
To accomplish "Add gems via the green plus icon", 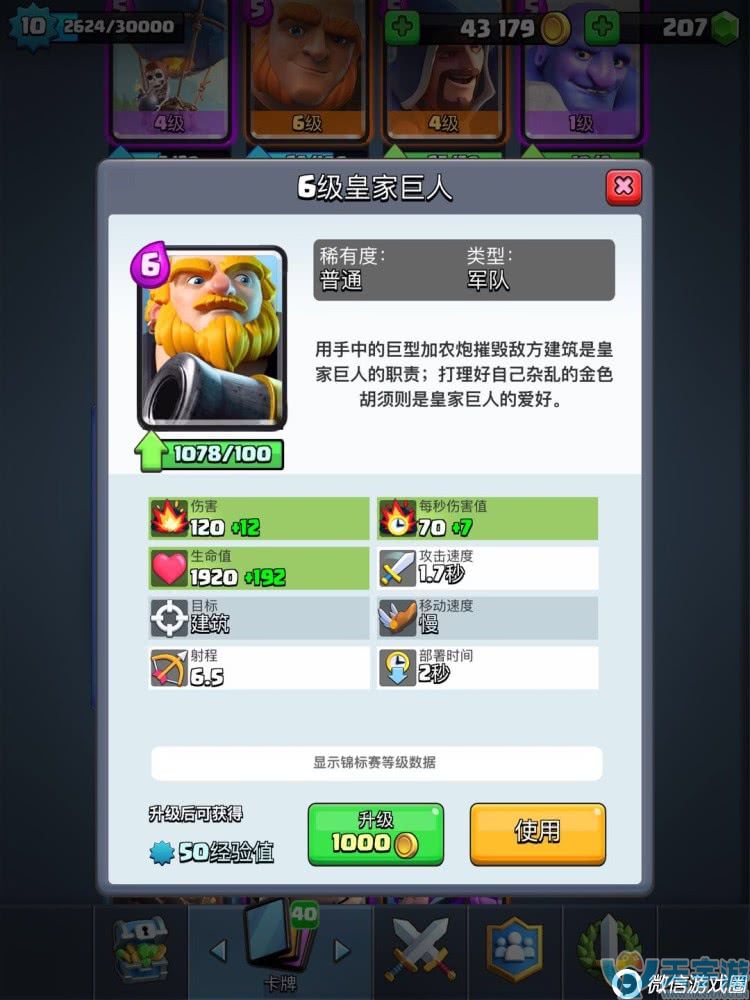I will 602,26.
